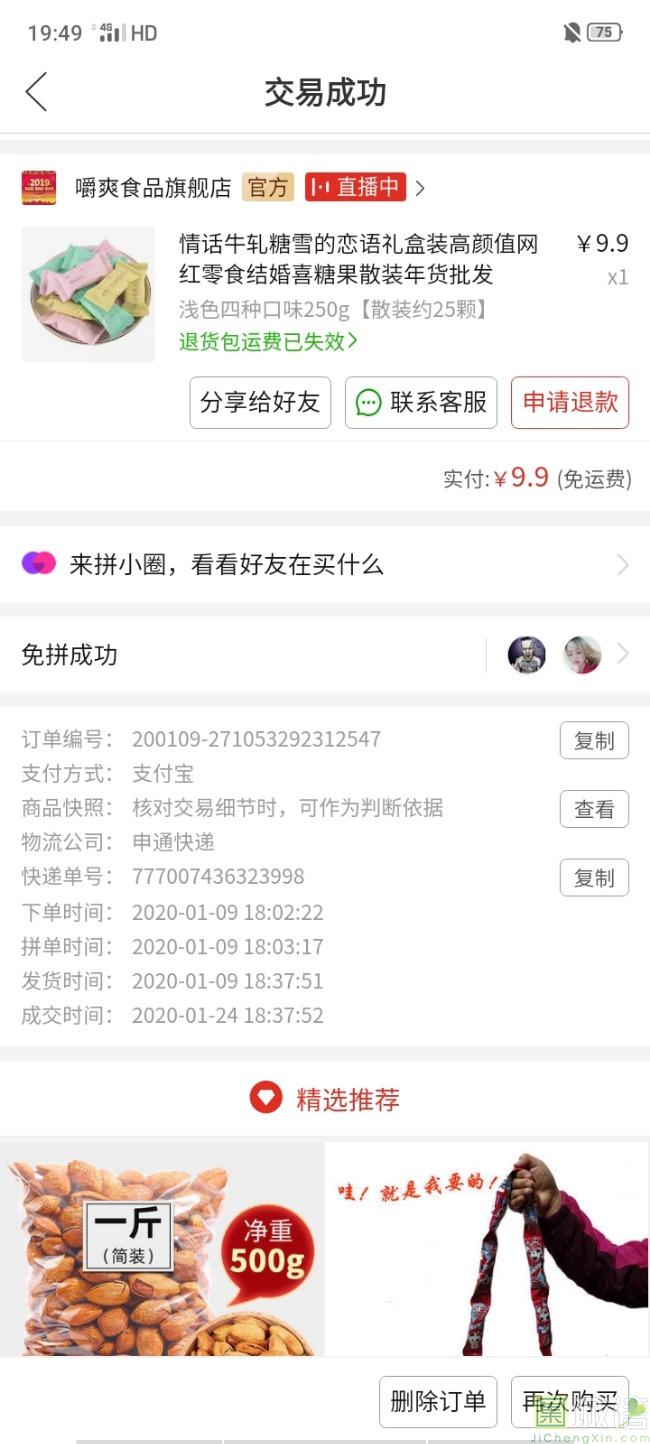Viewport: 650px width, 1444px height.
Task: Contact customer service via 联系客服
Action: point(421,402)
